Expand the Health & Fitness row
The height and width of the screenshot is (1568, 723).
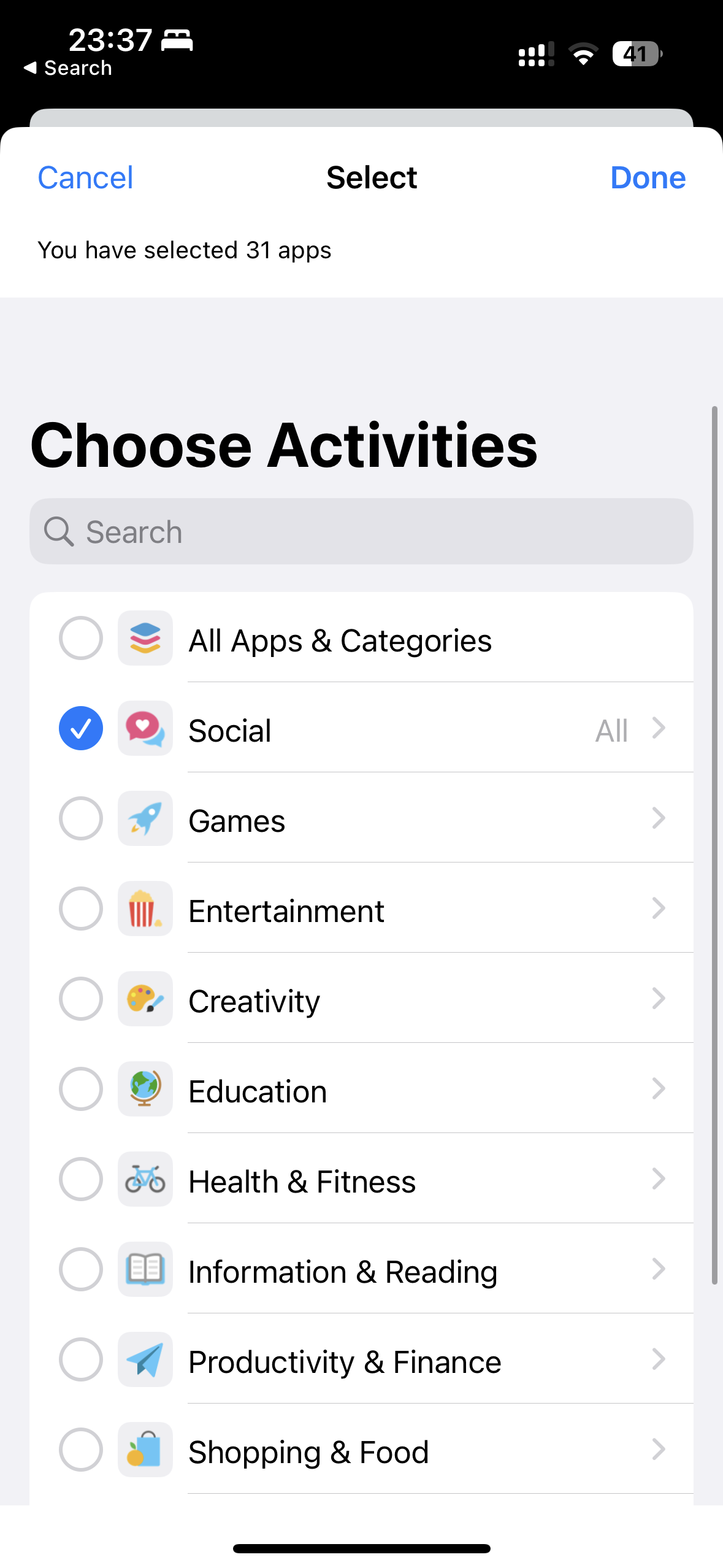658,1179
